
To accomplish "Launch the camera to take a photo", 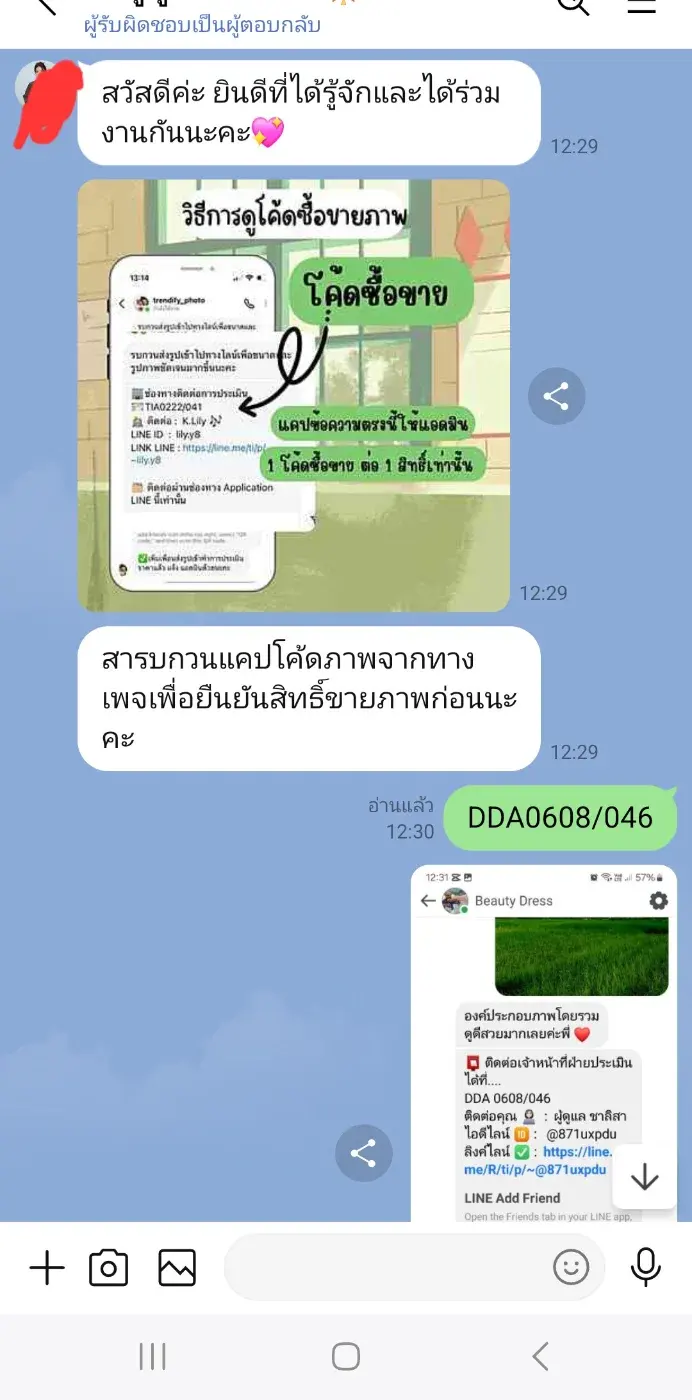I will [109, 1268].
